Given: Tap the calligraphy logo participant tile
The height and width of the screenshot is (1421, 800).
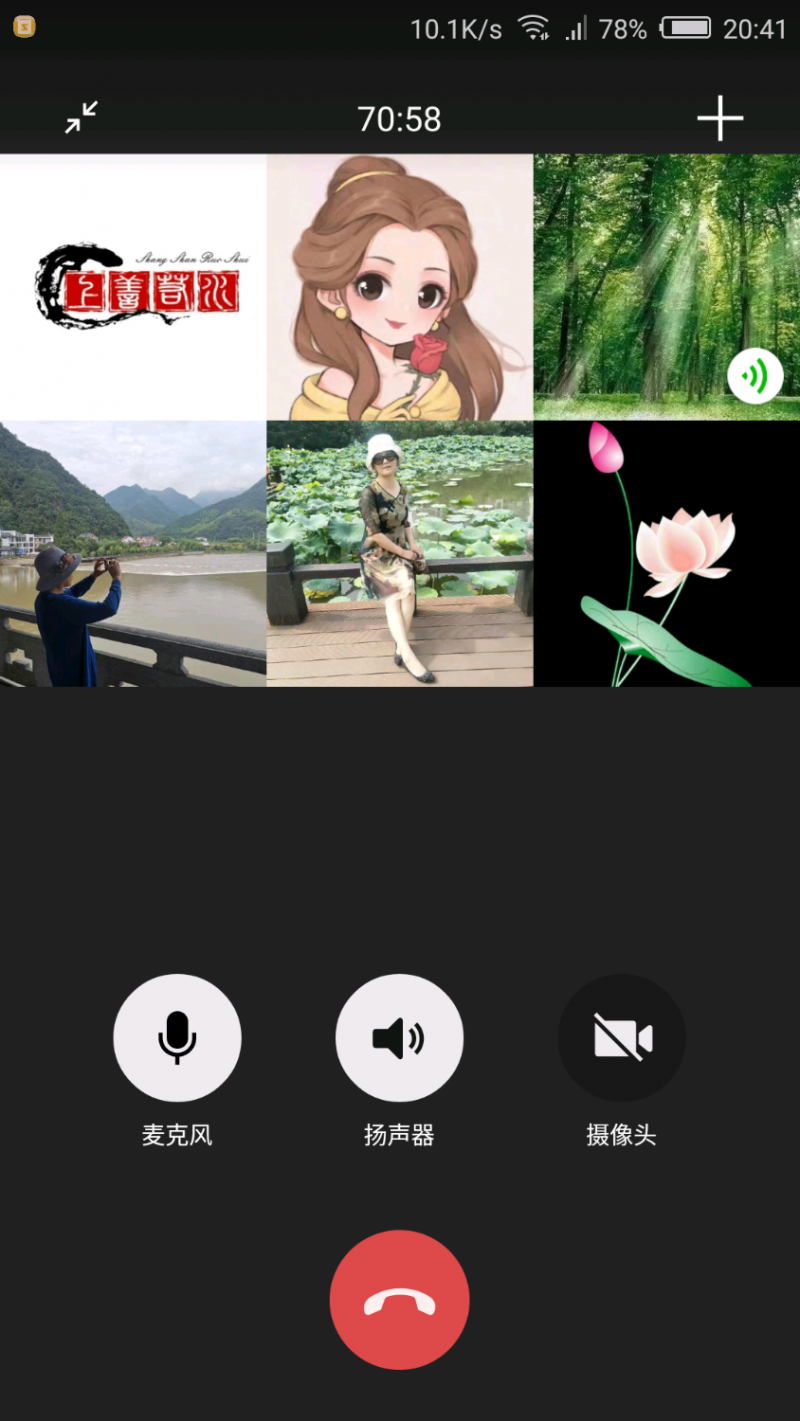Looking at the screenshot, I should (x=133, y=285).
